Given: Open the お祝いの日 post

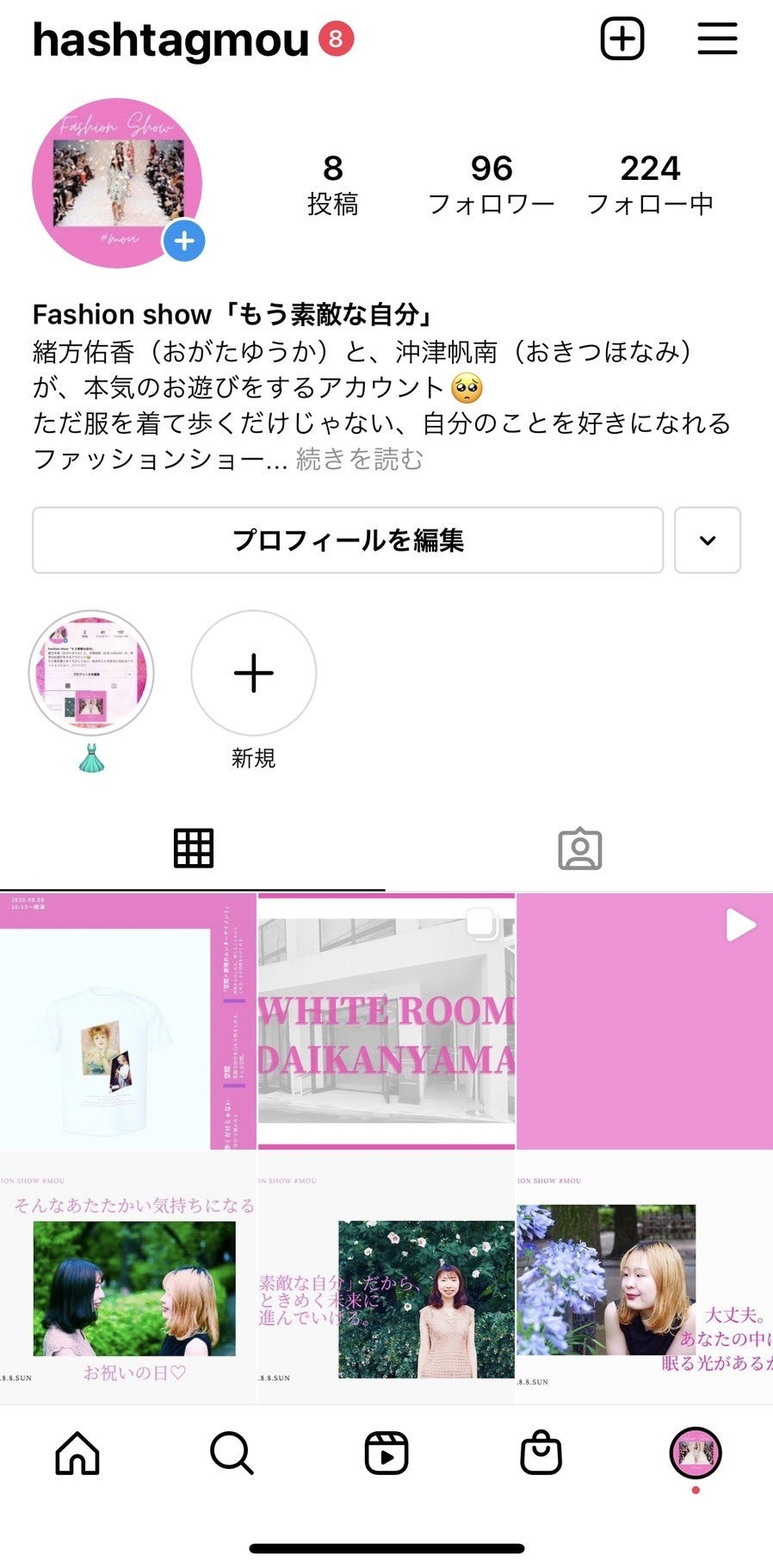Looking at the screenshot, I should pyautogui.click(x=127, y=1279).
